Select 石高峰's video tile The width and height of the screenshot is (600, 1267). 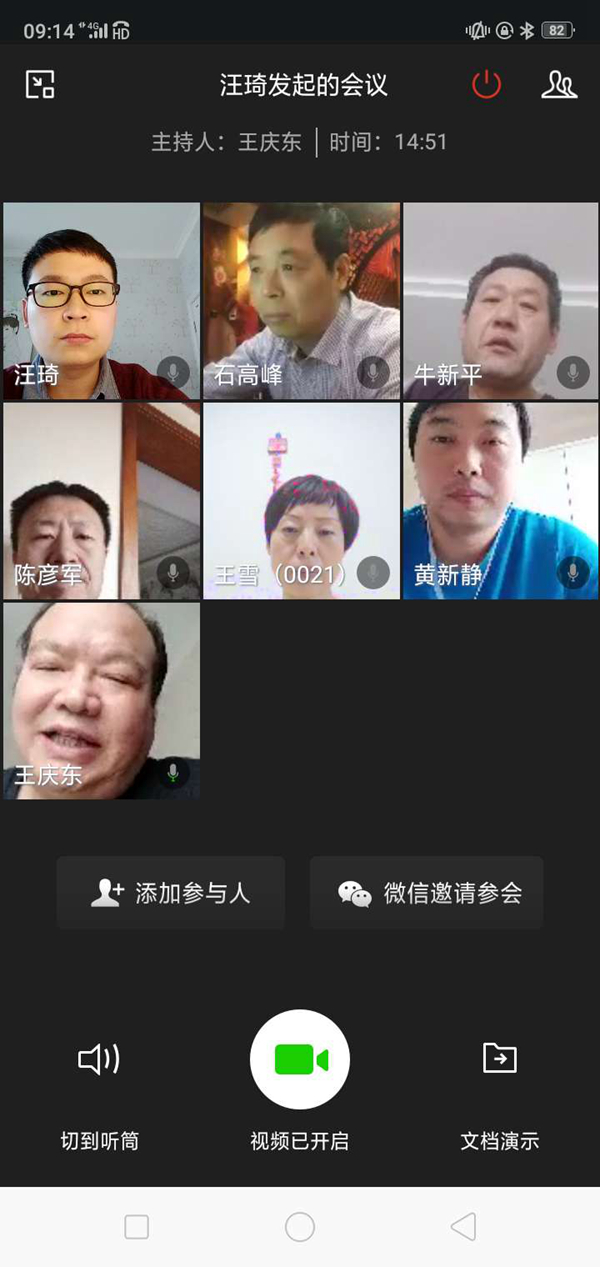point(301,301)
